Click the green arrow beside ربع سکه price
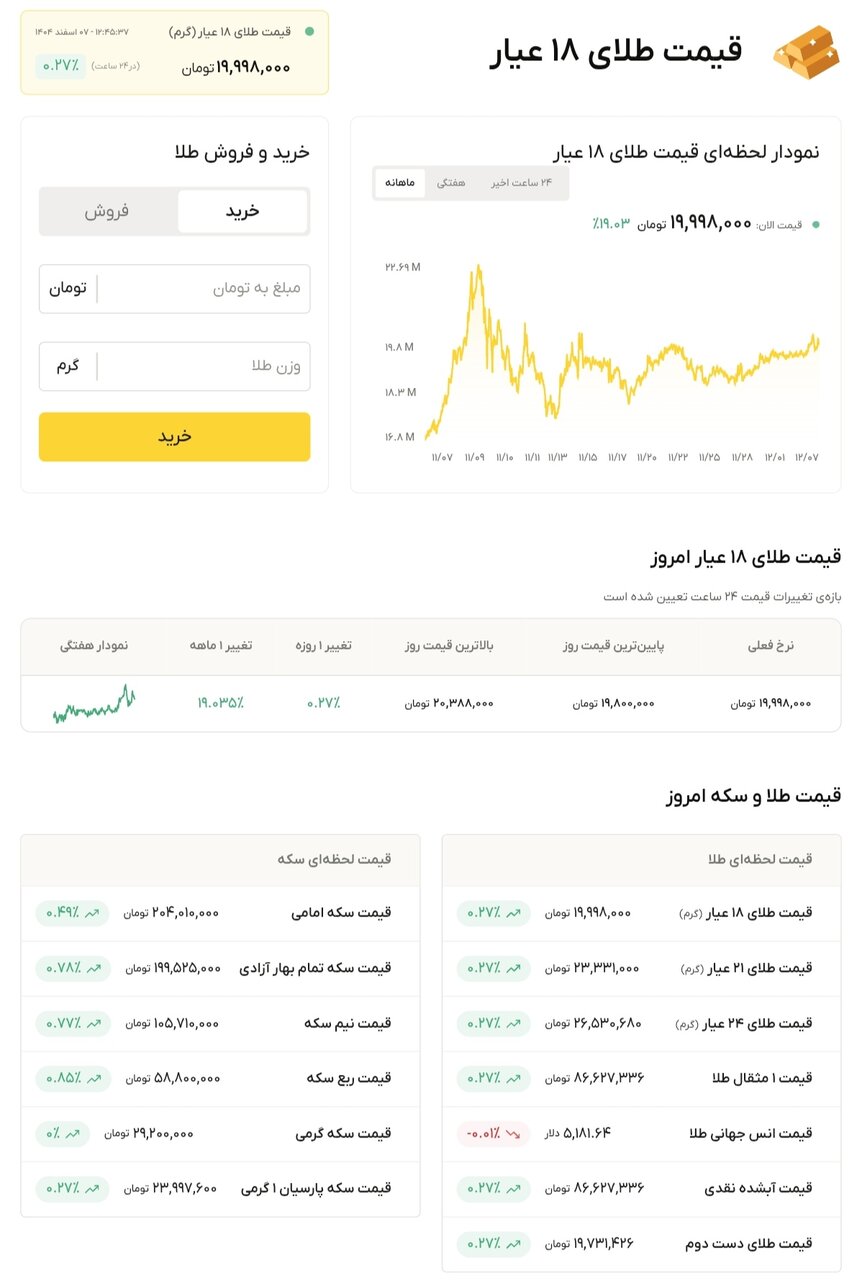Screen dimensions: 862x1280 [96, 1079]
